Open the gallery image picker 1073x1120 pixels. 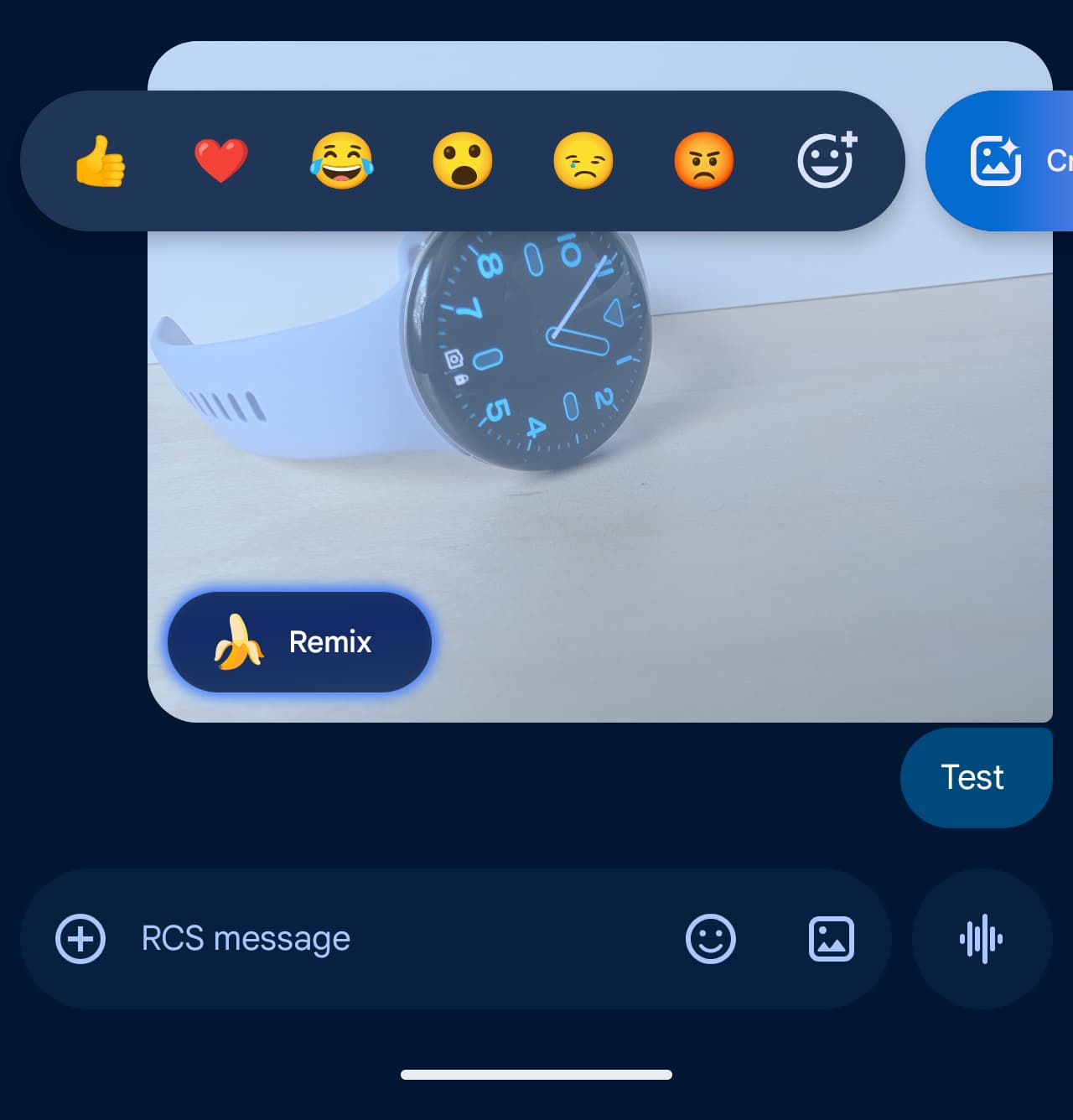click(831, 939)
